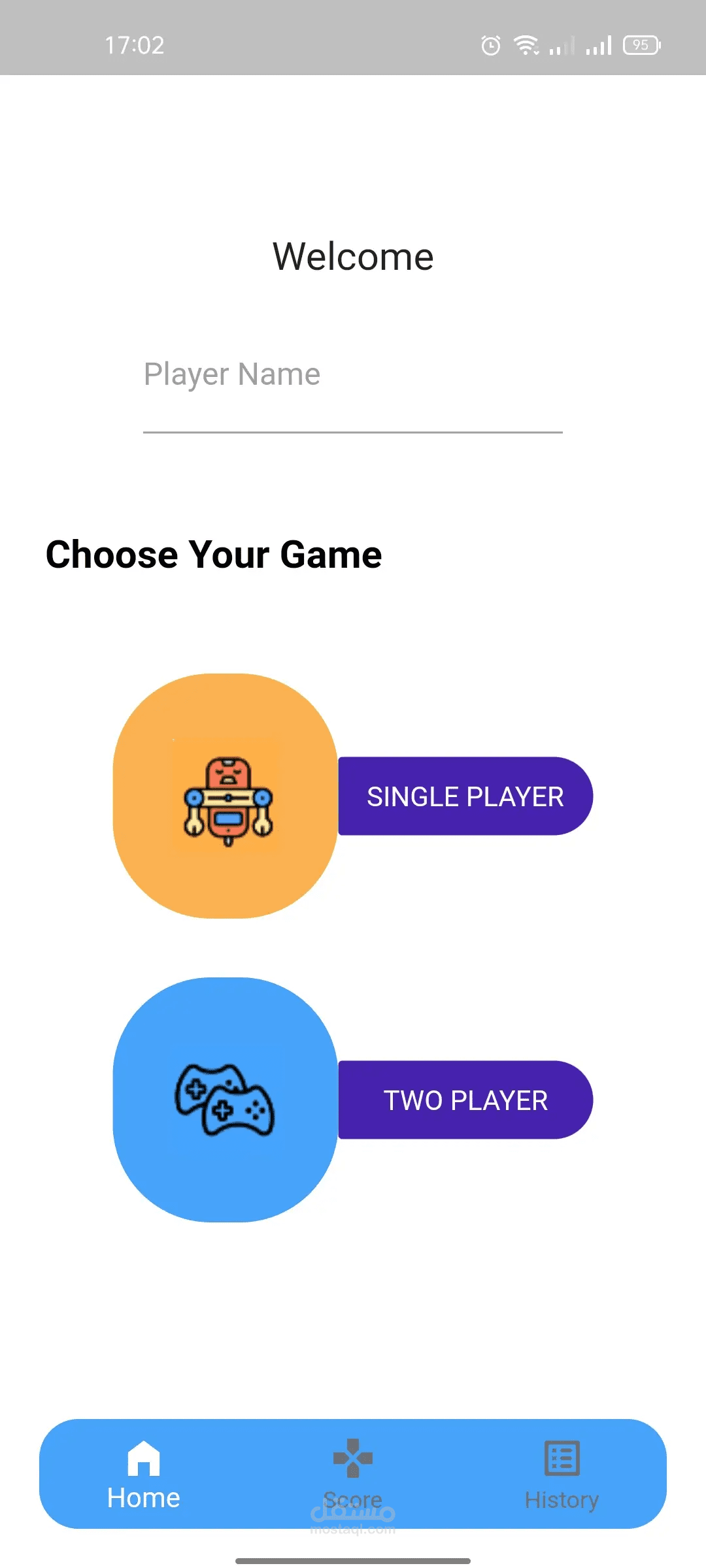Tap the battery indicator showing 95
This screenshot has width=706, height=1568.
point(641,44)
